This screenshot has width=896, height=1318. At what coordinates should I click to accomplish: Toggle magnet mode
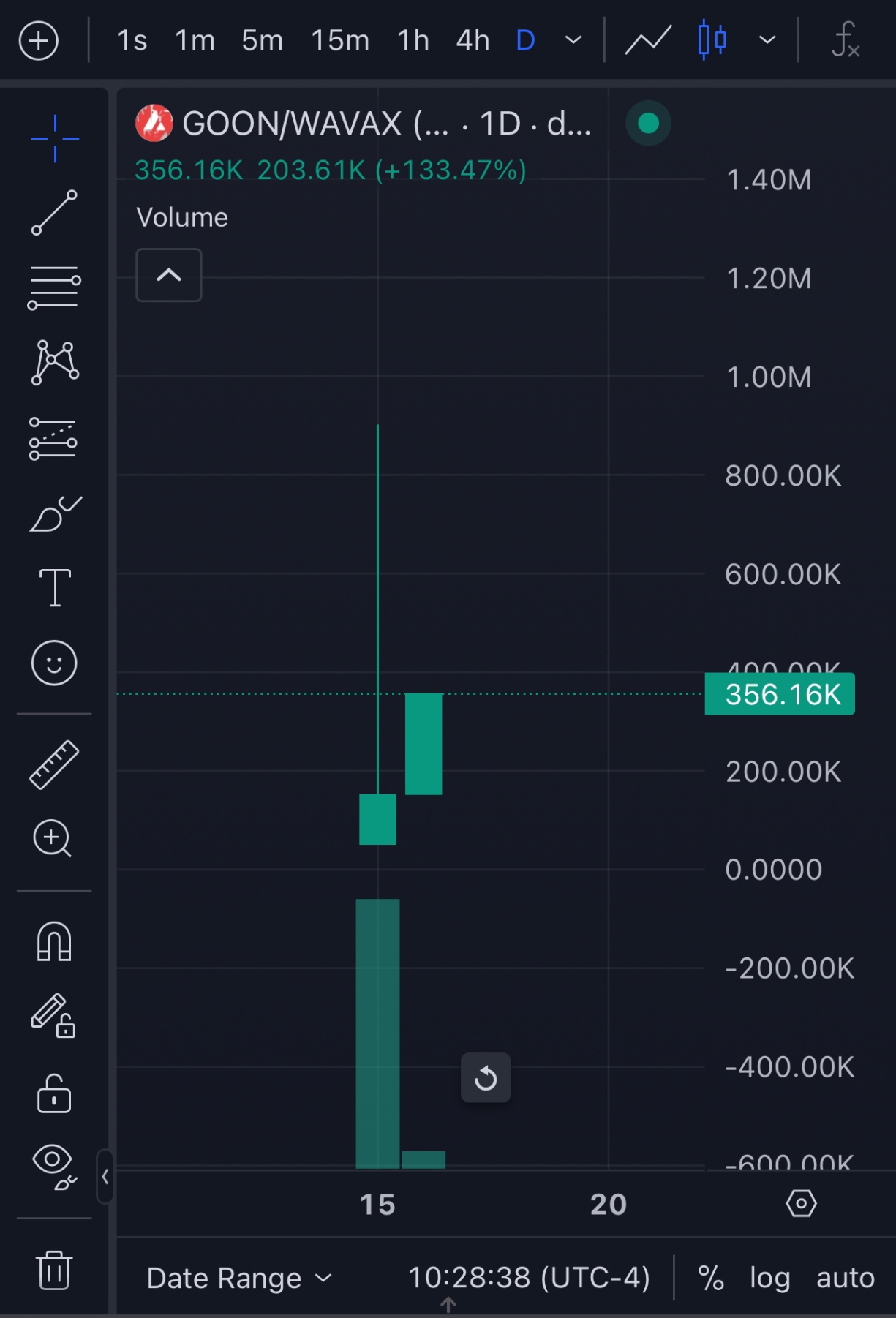pos(54,941)
